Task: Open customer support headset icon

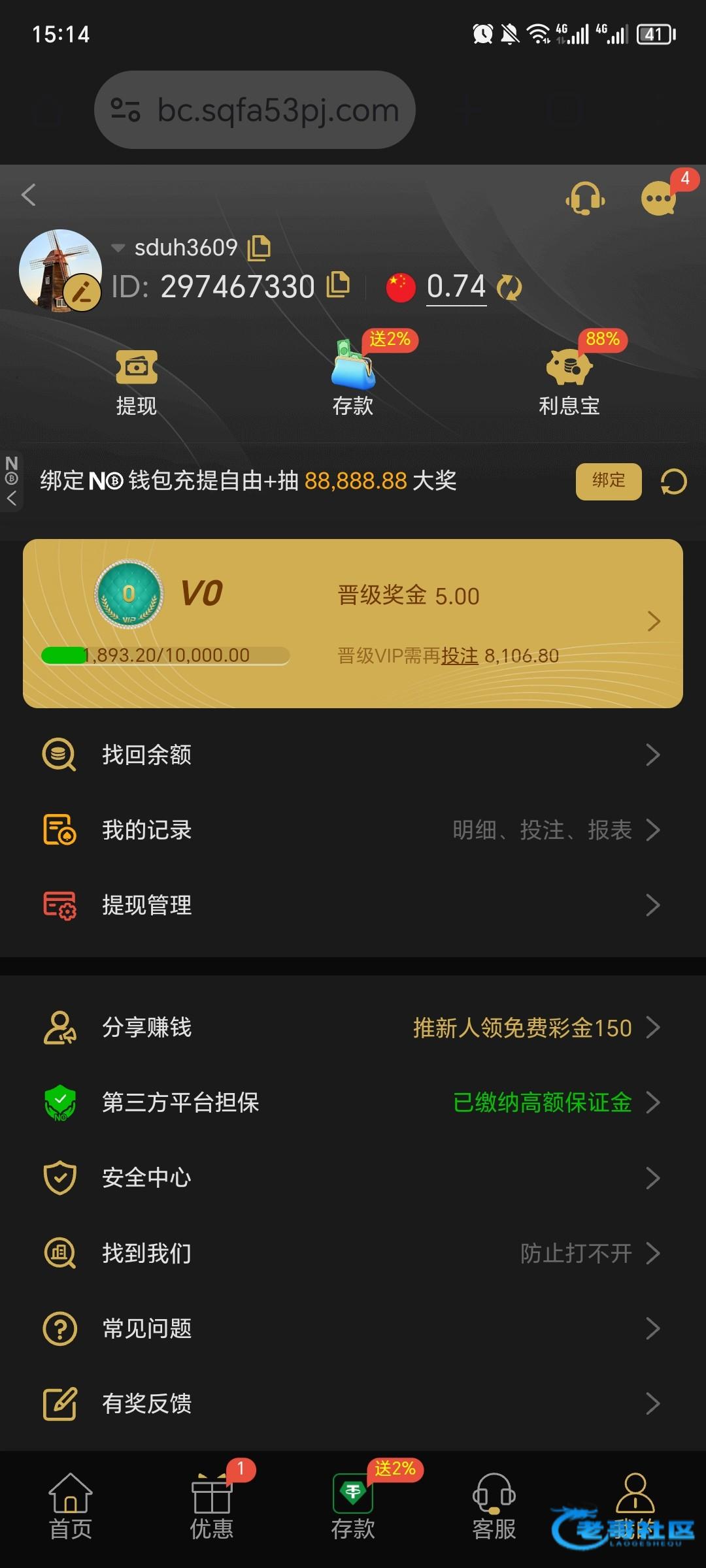Action: (585, 198)
